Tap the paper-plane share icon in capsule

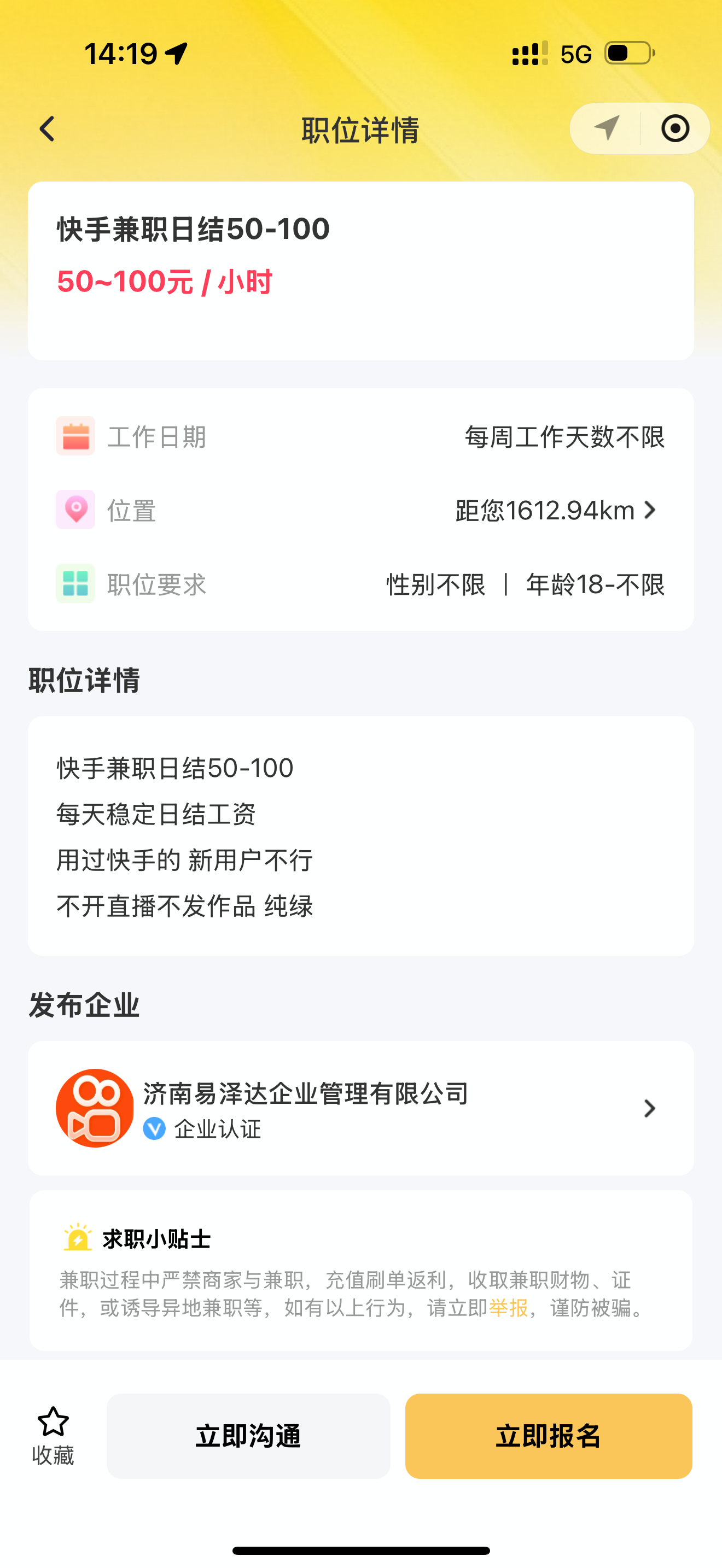[x=607, y=128]
